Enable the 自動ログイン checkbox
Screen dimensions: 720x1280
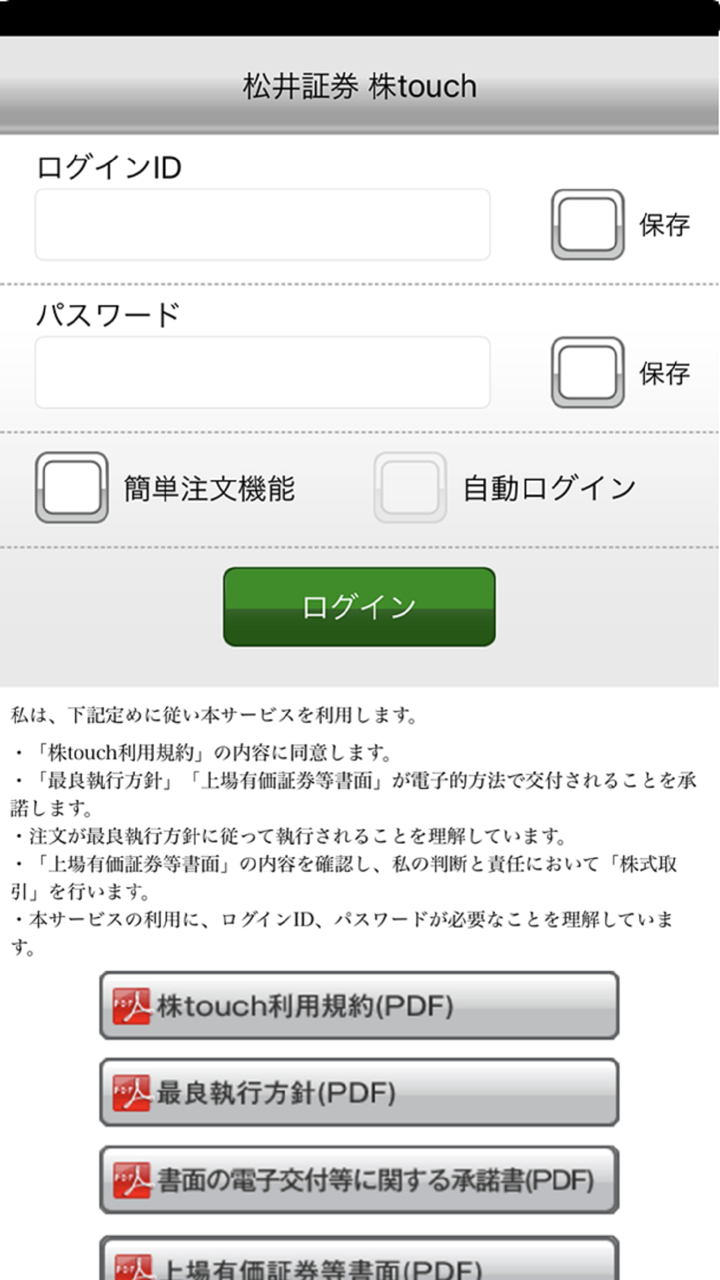pyautogui.click(x=410, y=488)
